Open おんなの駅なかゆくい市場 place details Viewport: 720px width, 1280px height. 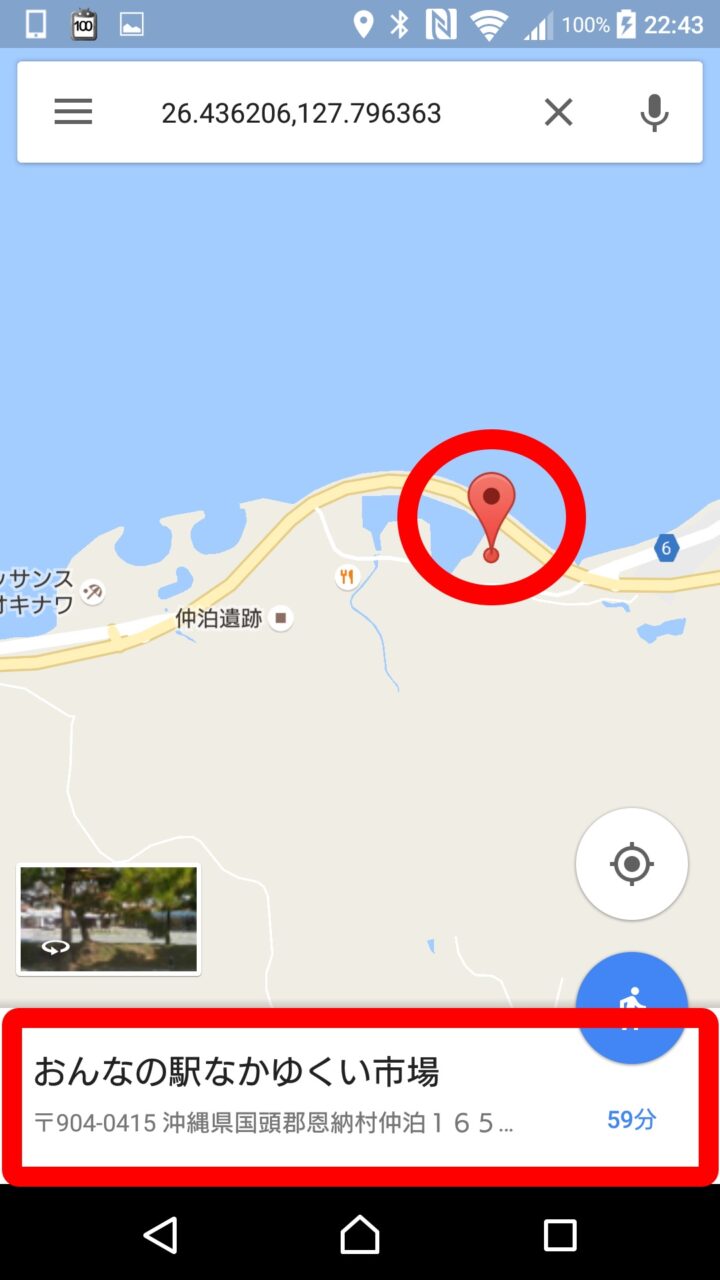click(300, 1096)
